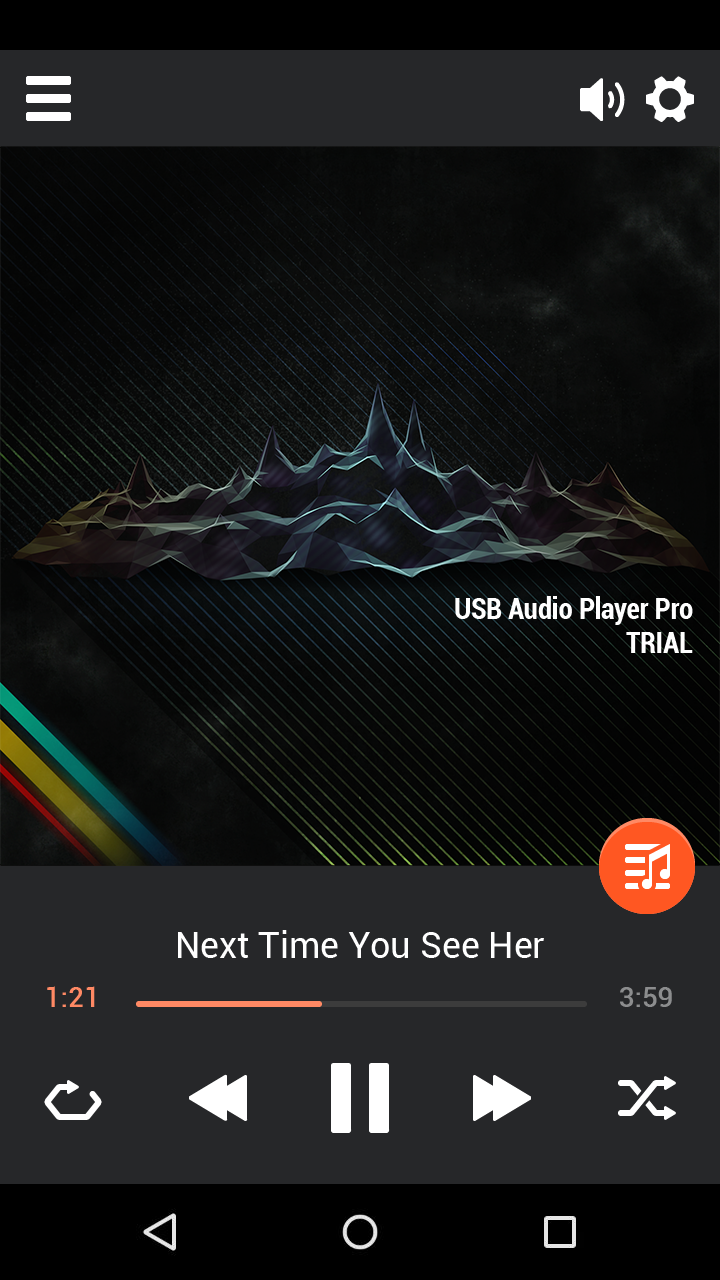Open the hamburger drawer menu
The image size is (720, 1280).
coord(48,98)
